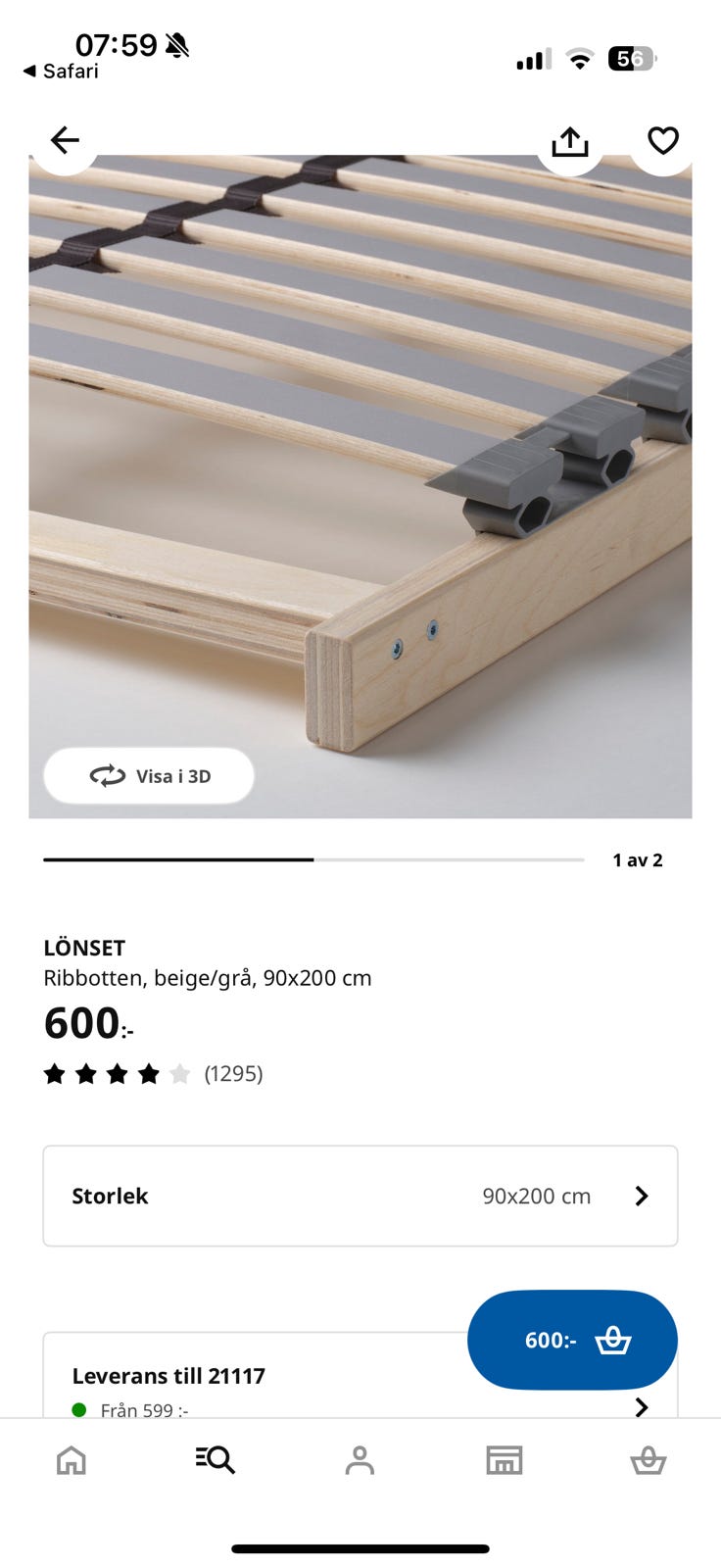The height and width of the screenshot is (1568, 721).
Task: Add item to cart with 600:- button
Action: pos(572,1340)
